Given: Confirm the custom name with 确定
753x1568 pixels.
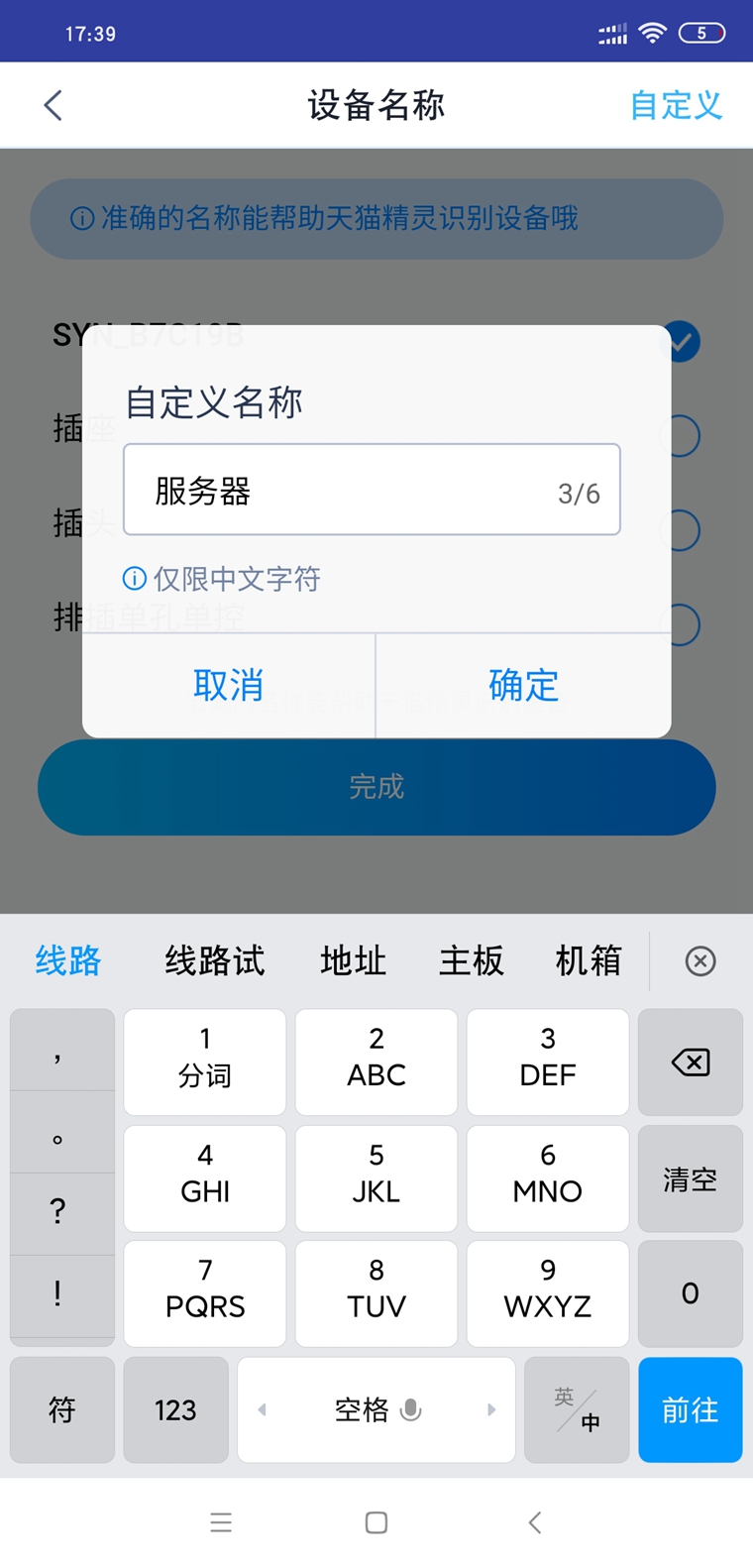Looking at the screenshot, I should [523, 685].
